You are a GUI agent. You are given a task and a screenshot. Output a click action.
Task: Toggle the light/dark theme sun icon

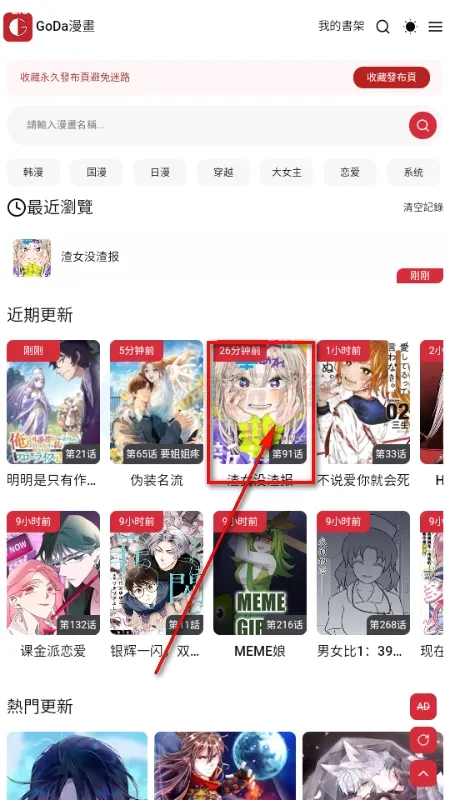pyautogui.click(x=410, y=27)
